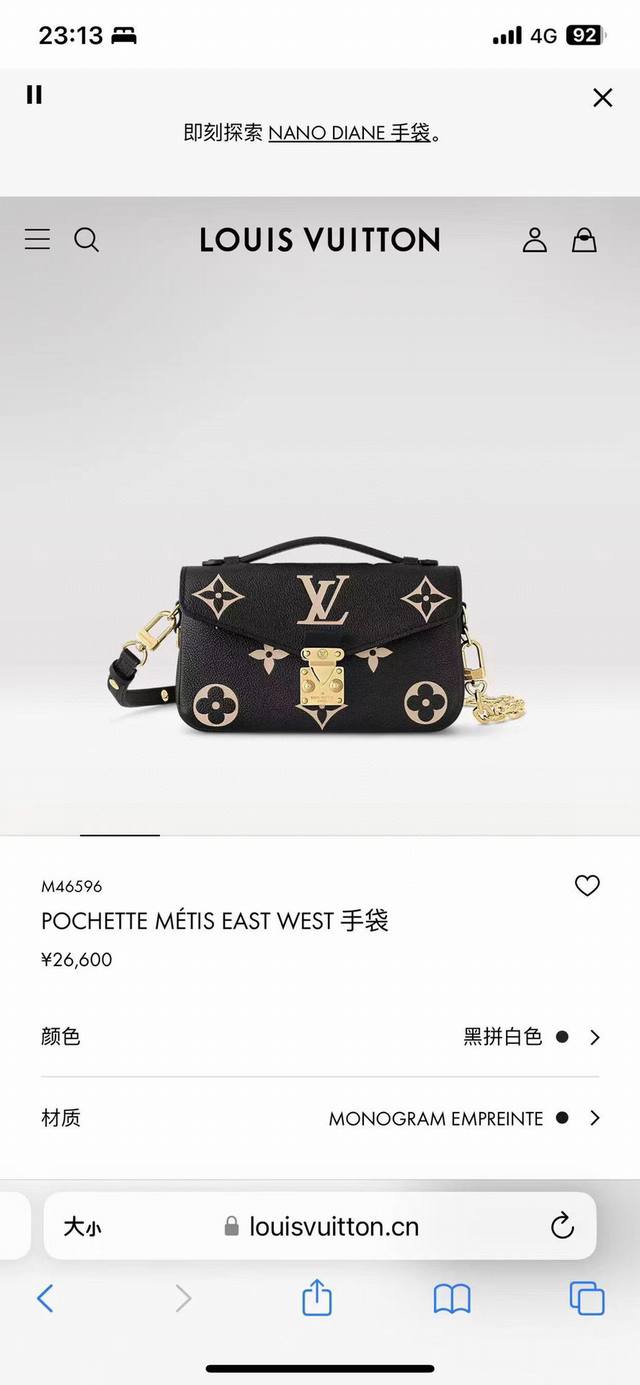The image size is (640, 1385).
Task: Open the hamburger menu
Action: (37, 240)
